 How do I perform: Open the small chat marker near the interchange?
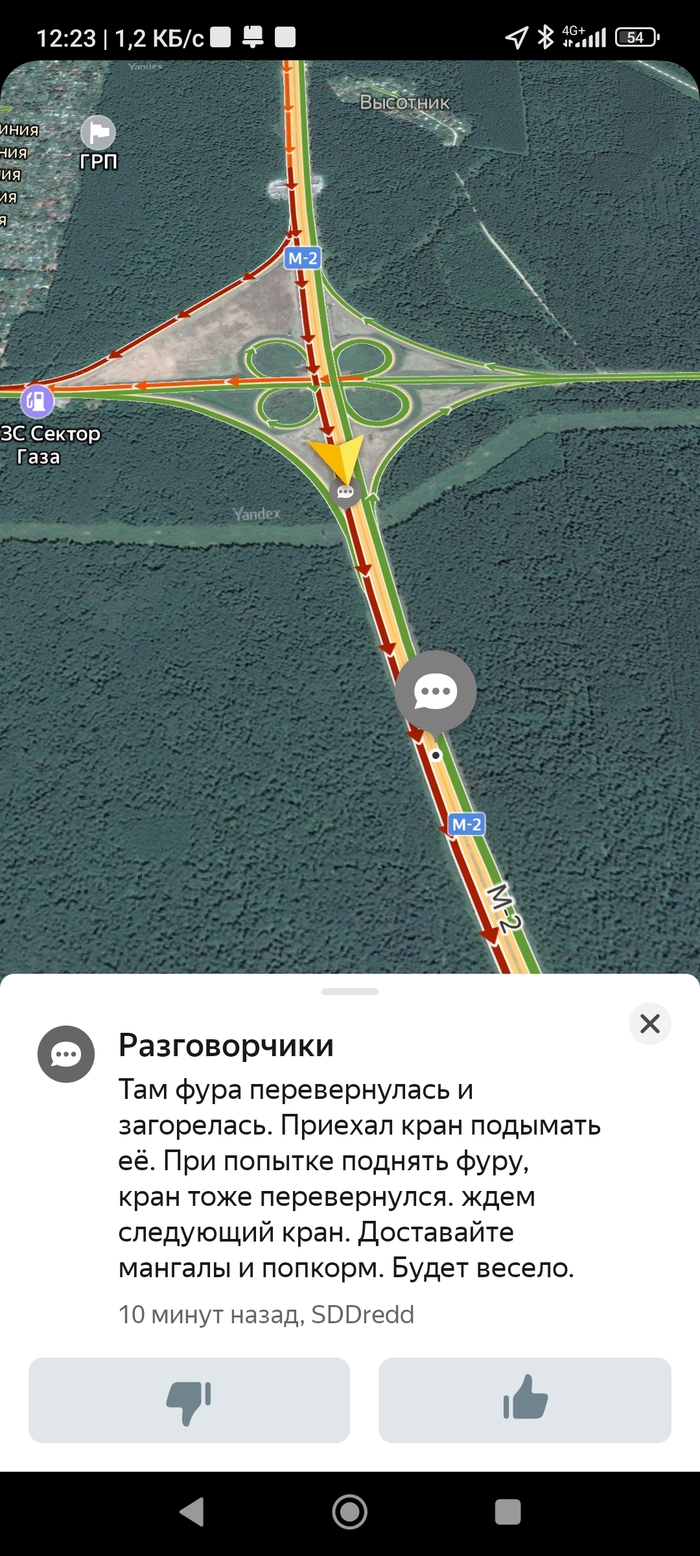pyautogui.click(x=345, y=491)
